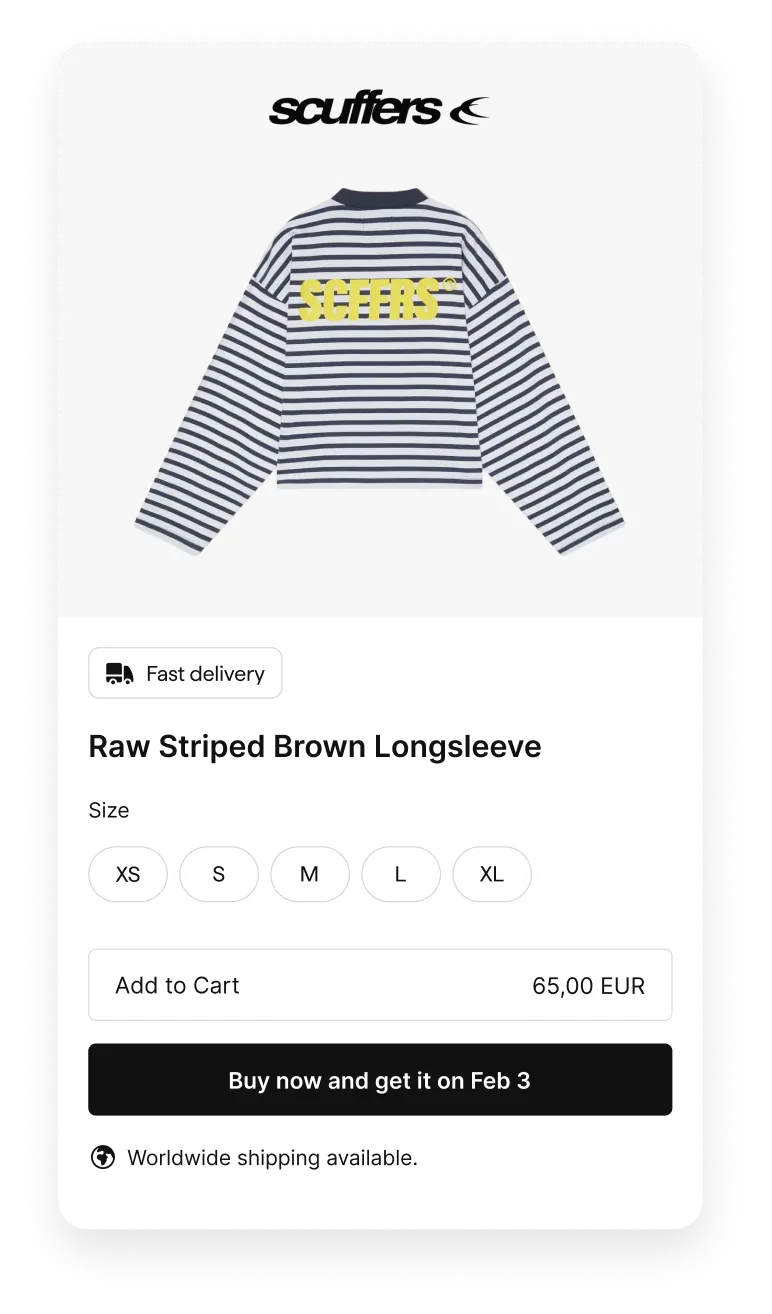772x1314 pixels.
Task: Click the Add to Cart button
Action: click(177, 985)
